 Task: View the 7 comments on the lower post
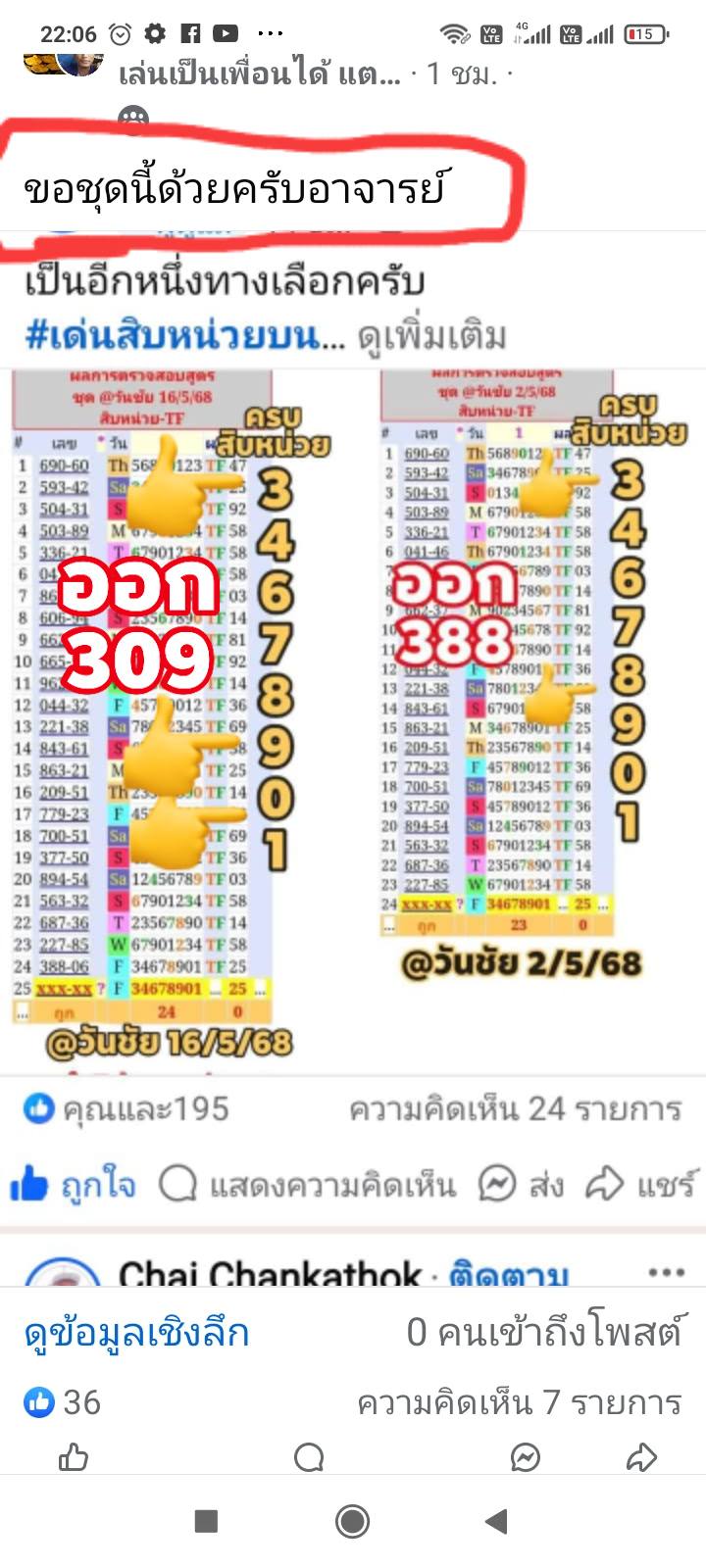point(519,1402)
